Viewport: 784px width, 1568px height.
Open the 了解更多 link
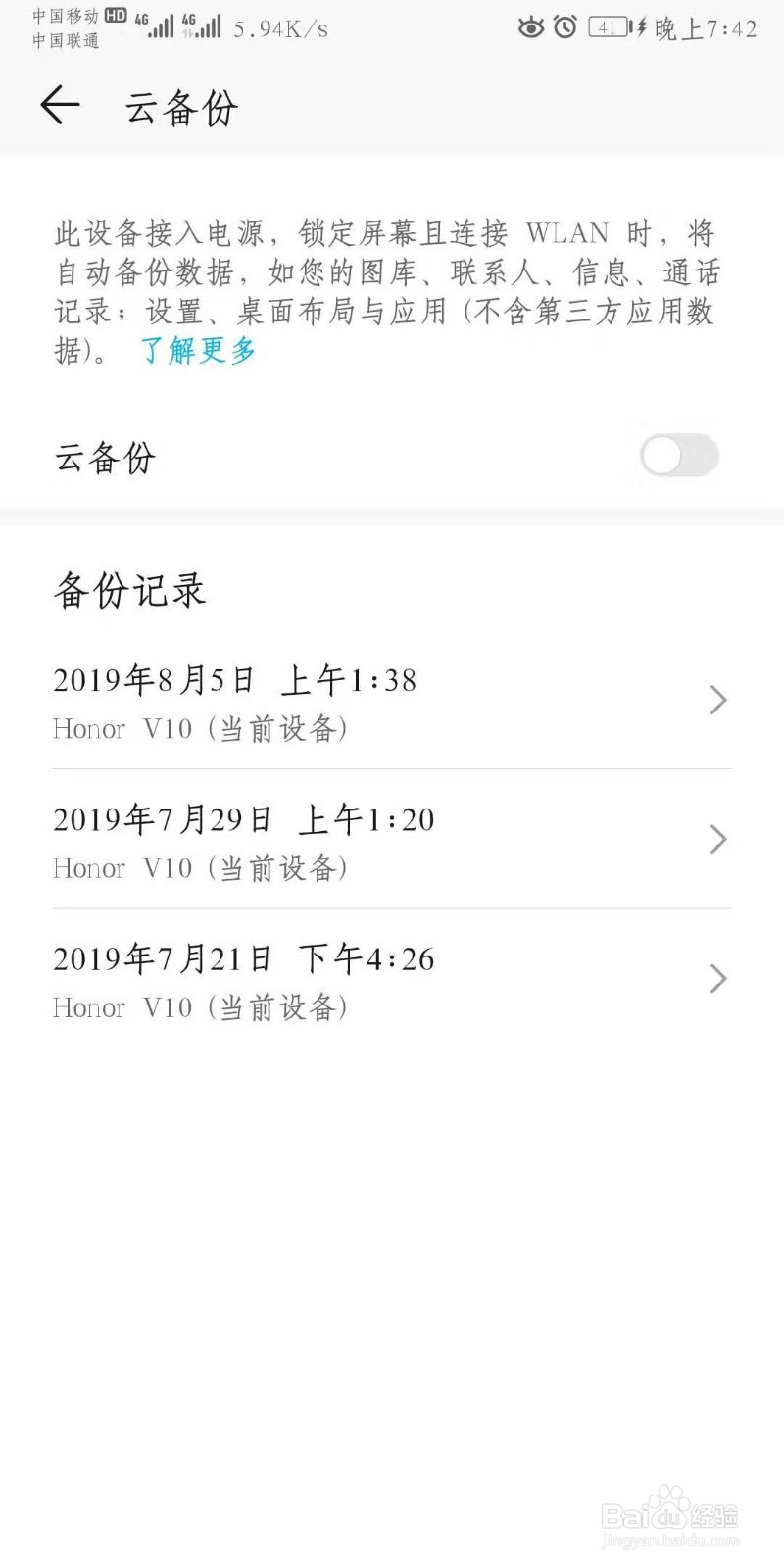click(x=198, y=350)
